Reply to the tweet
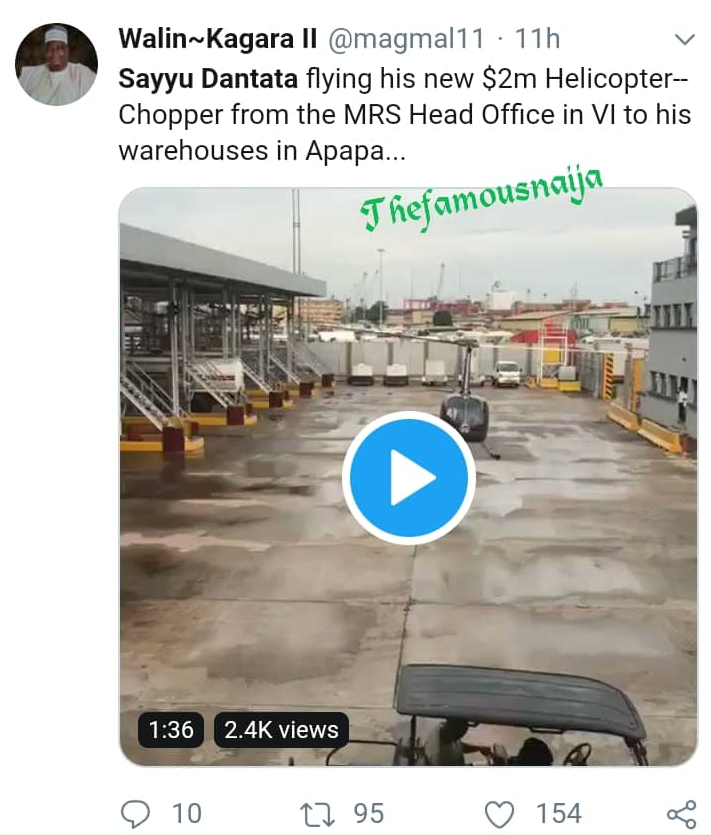711x835 pixels. coord(135,813)
